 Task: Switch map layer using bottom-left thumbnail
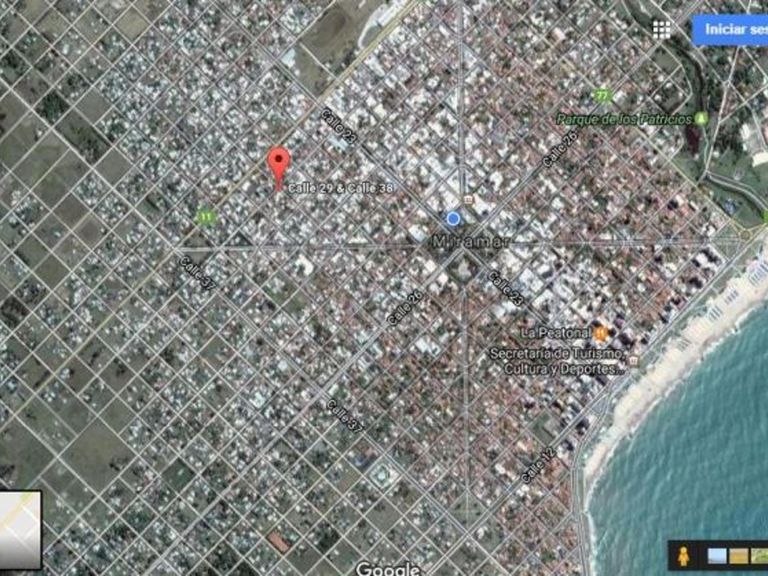20,530
